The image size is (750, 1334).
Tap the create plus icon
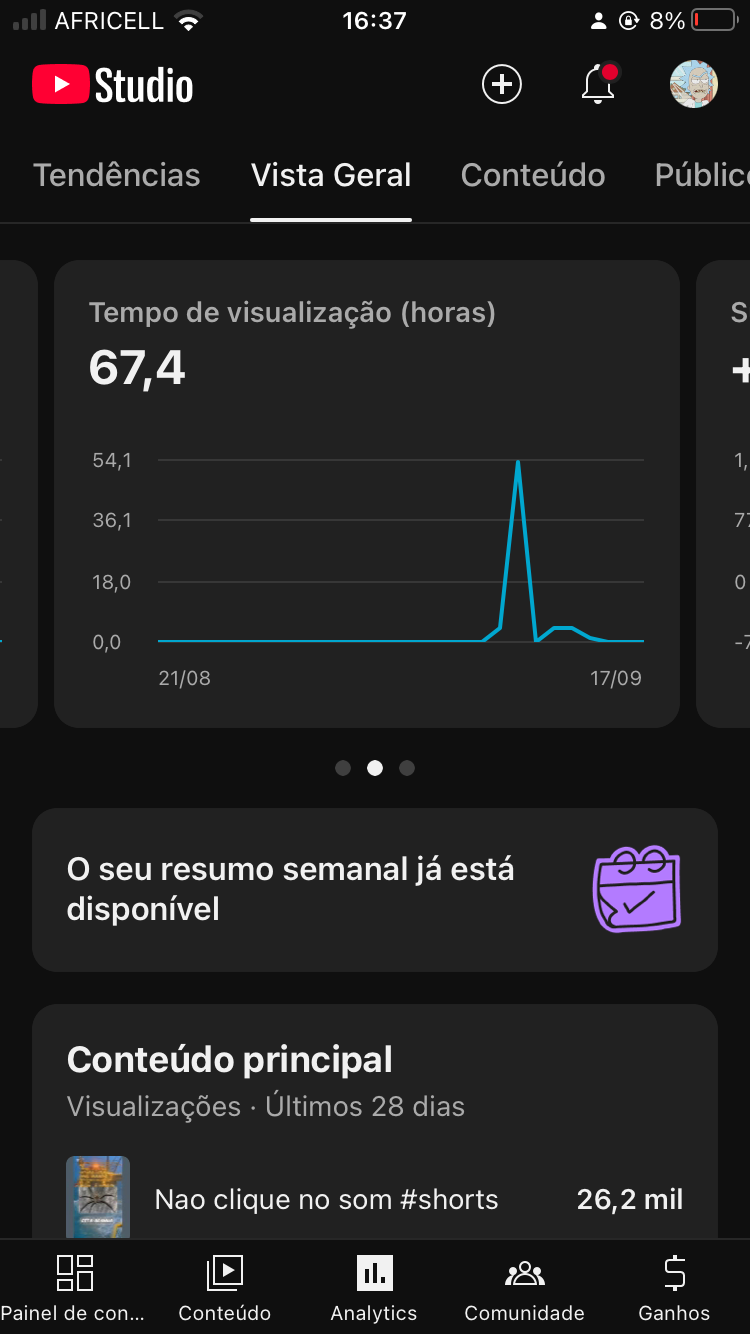502,85
